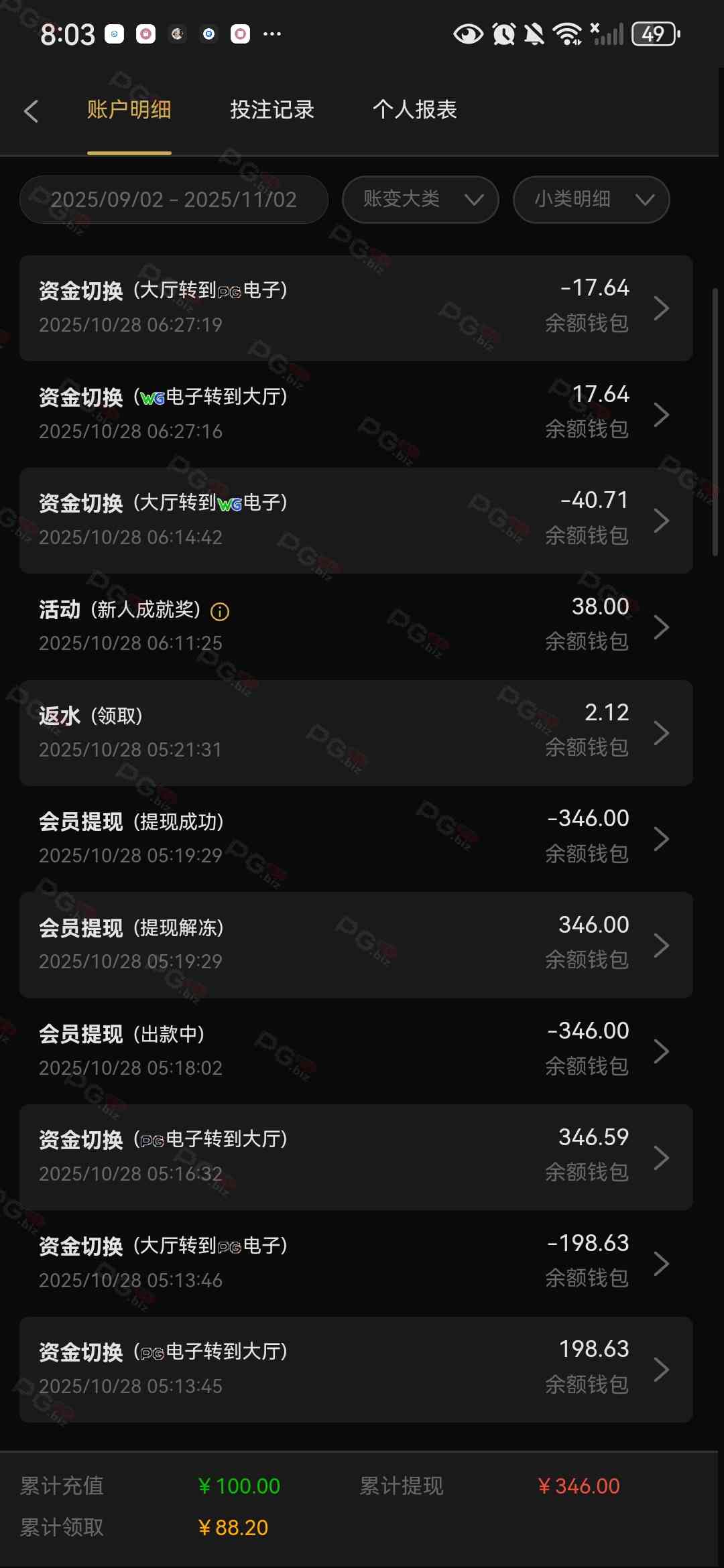The image size is (724, 1568).
Task: Open the 会员提现 出款中 record
Action: (355, 1051)
